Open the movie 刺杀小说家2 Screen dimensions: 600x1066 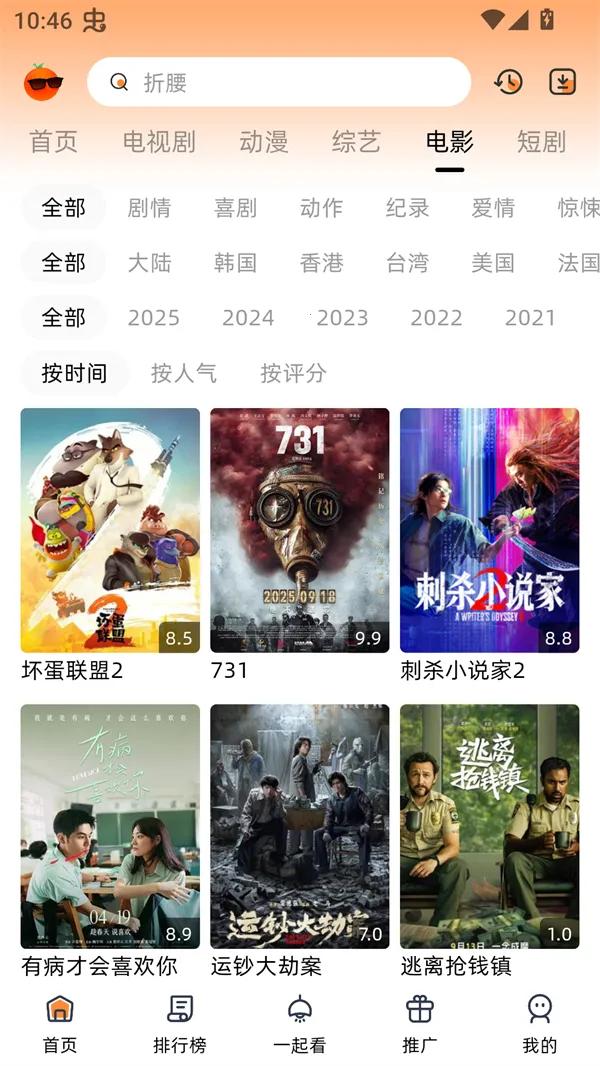coord(489,530)
